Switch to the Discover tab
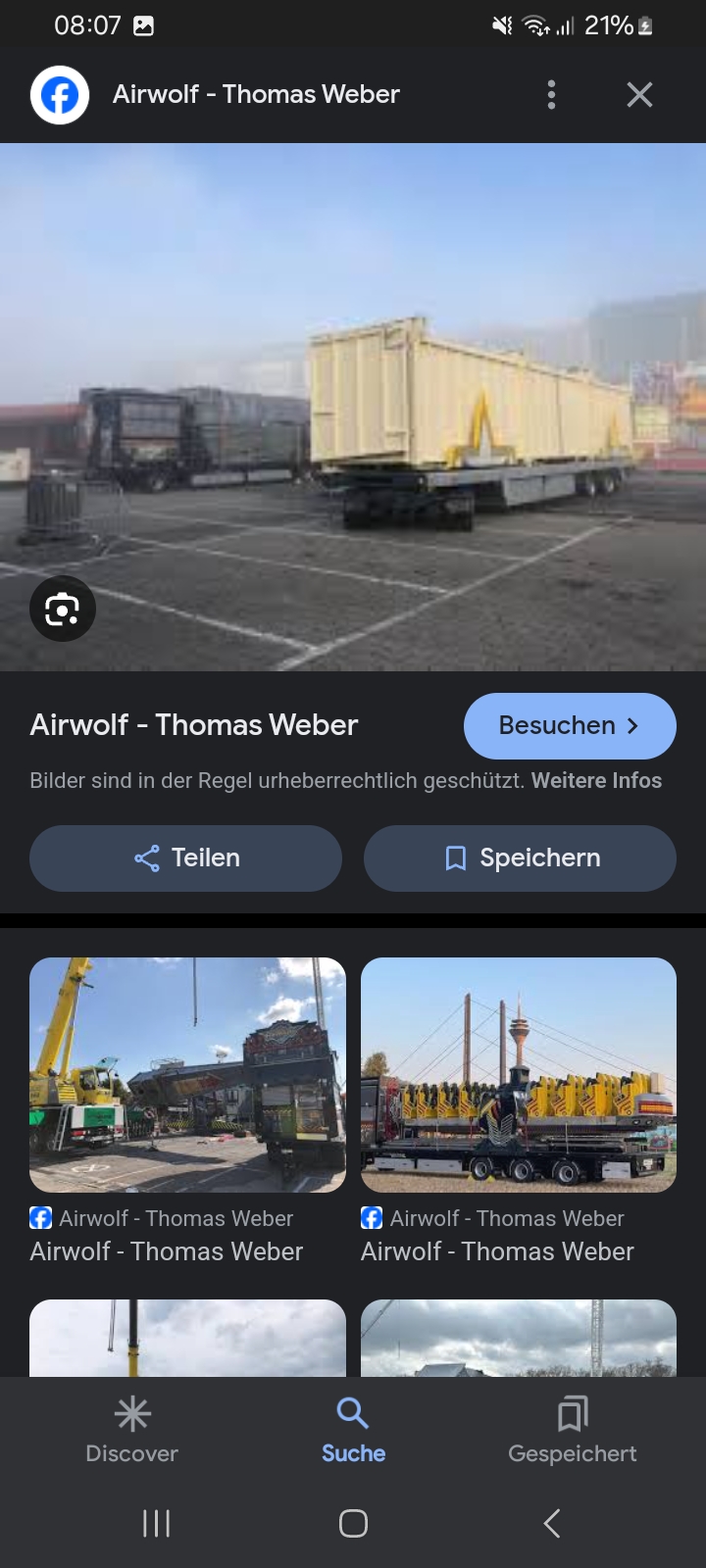The width and height of the screenshot is (706, 1568). click(x=132, y=1431)
